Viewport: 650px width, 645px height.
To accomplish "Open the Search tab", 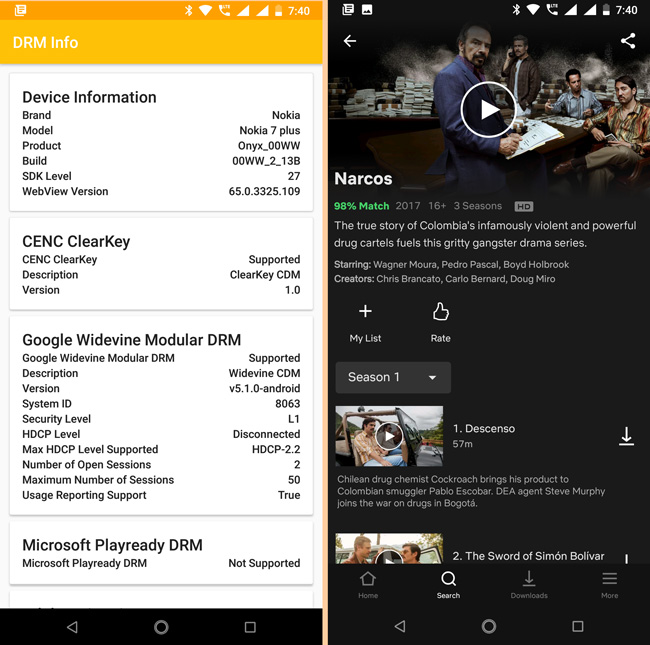I will click(x=448, y=585).
